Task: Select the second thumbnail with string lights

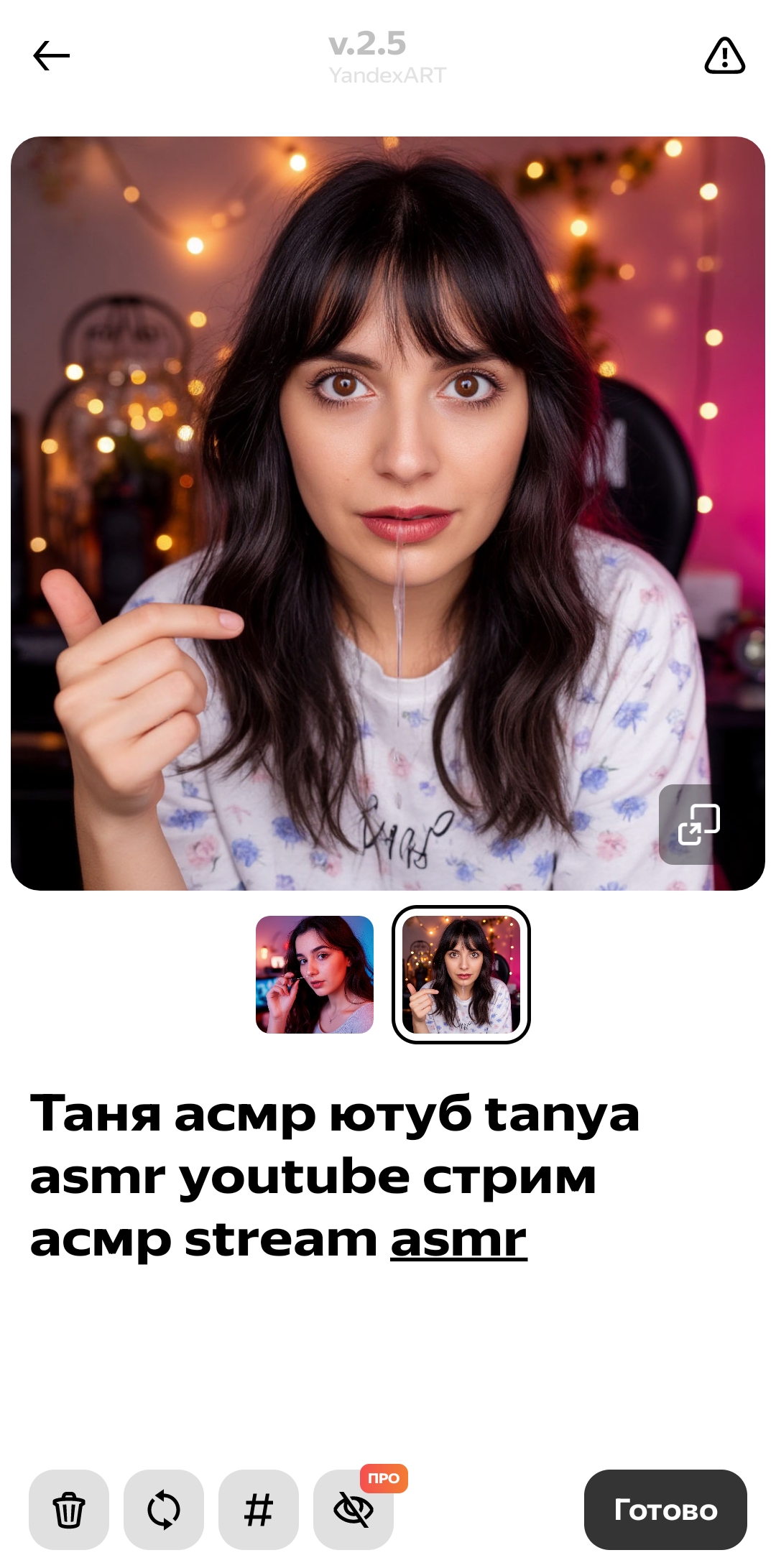Action: pos(461,975)
